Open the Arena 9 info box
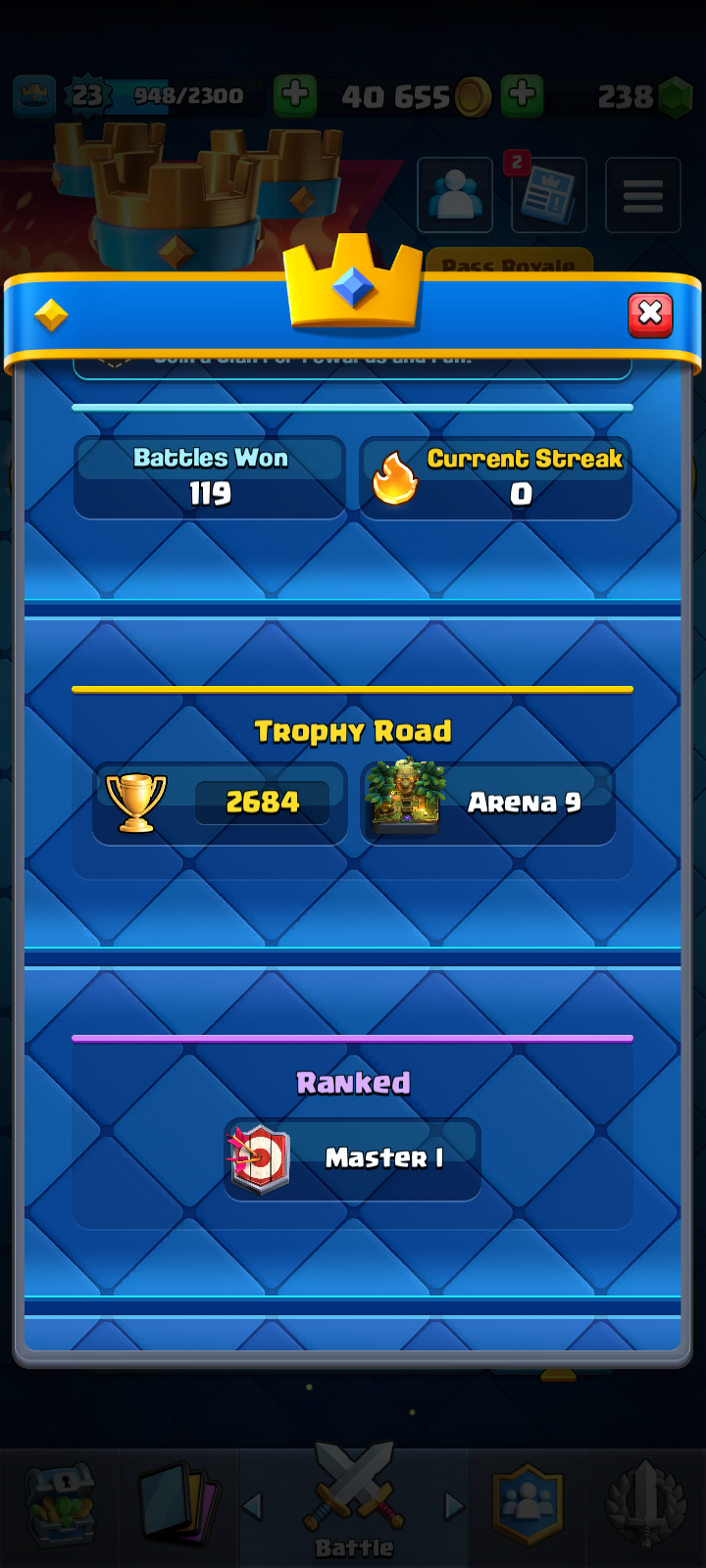This screenshot has height=1568, width=706. (488, 803)
